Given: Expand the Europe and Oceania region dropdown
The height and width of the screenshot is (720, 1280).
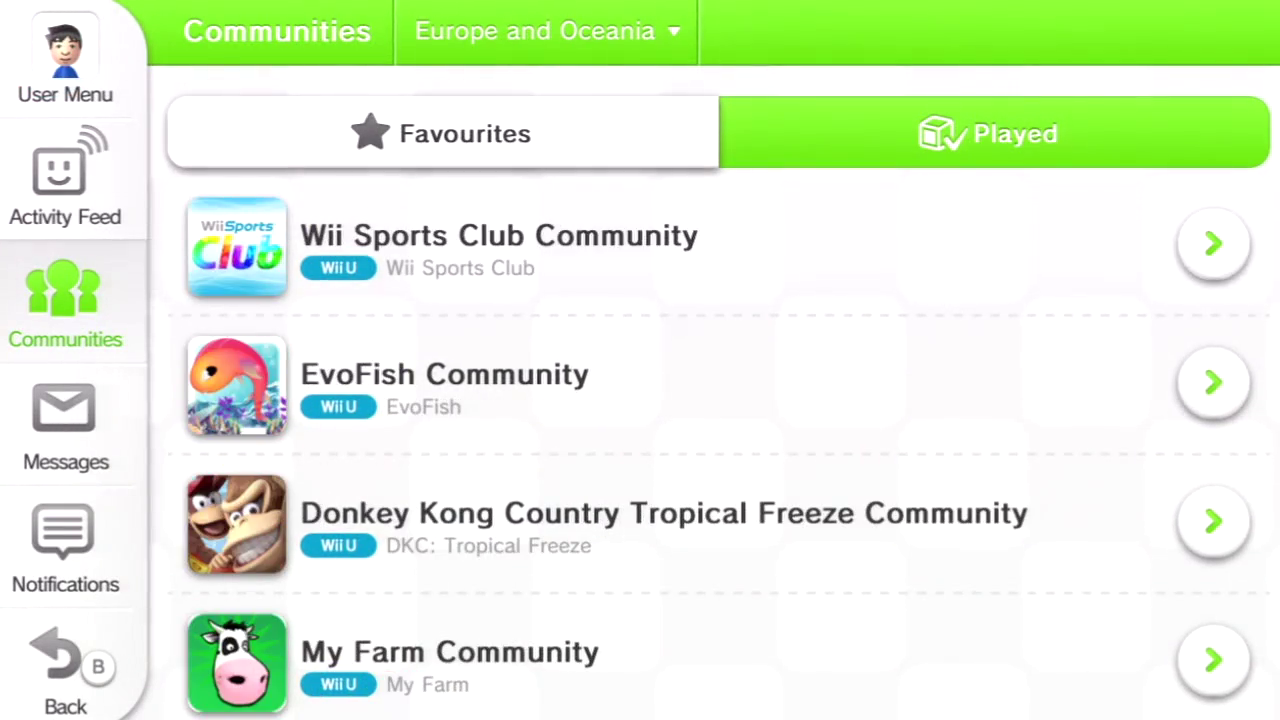Looking at the screenshot, I should click(x=547, y=31).
